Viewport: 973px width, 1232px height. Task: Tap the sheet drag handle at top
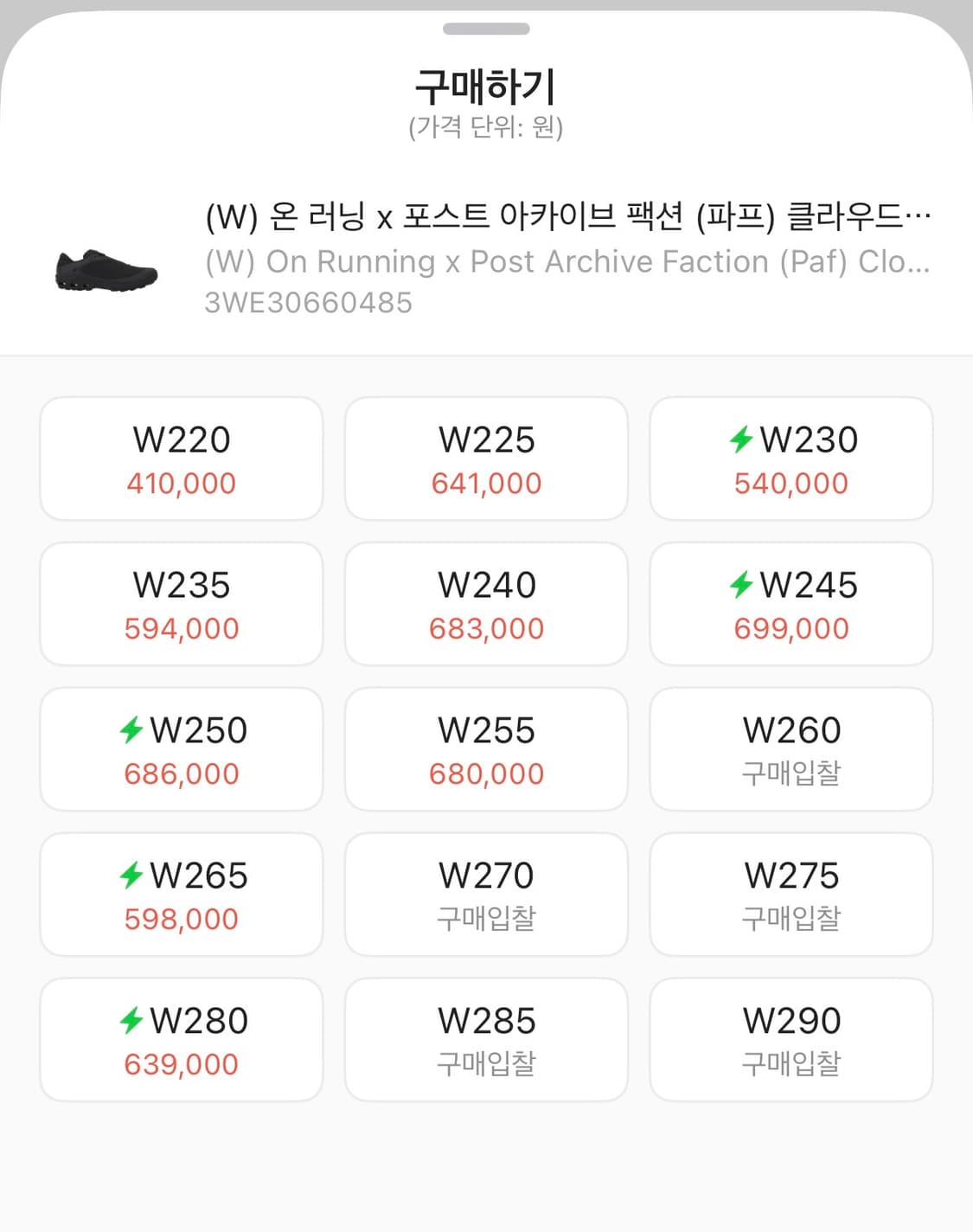click(x=486, y=27)
